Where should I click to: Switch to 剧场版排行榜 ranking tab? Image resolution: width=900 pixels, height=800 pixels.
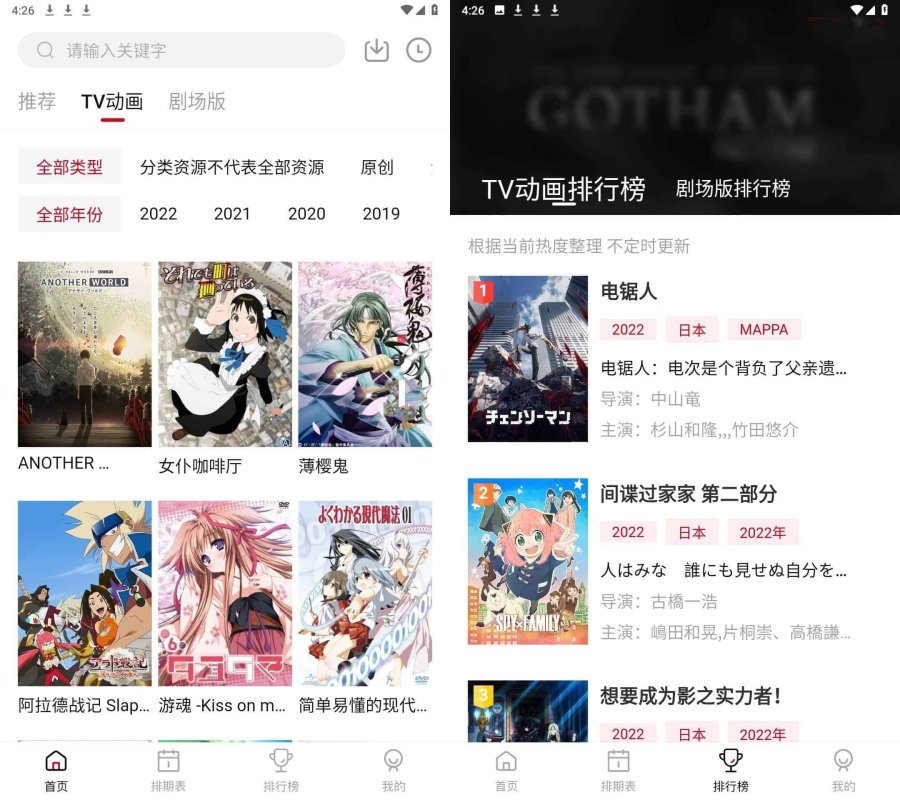(x=733, y=188)
